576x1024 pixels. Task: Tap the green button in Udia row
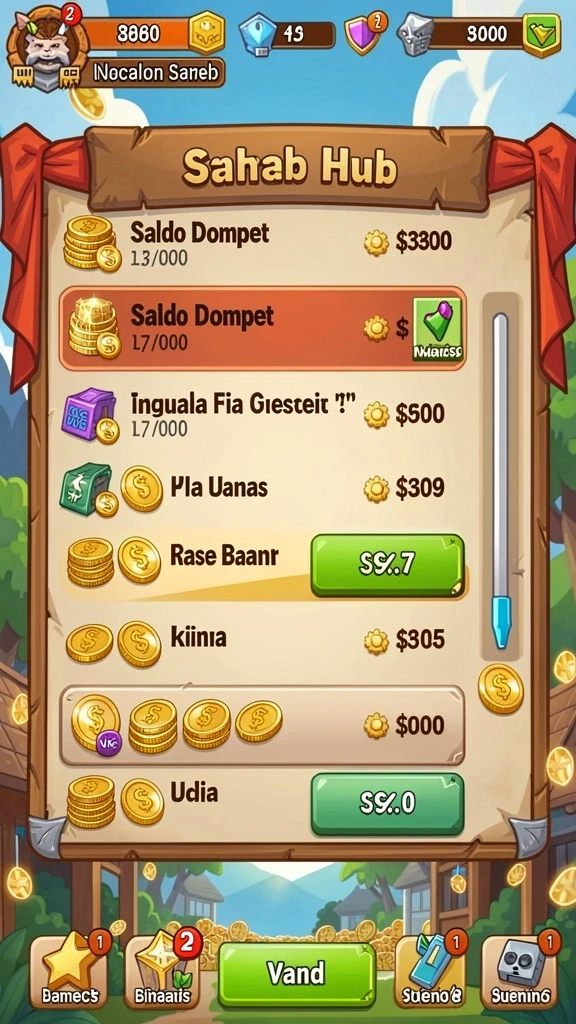387,804
